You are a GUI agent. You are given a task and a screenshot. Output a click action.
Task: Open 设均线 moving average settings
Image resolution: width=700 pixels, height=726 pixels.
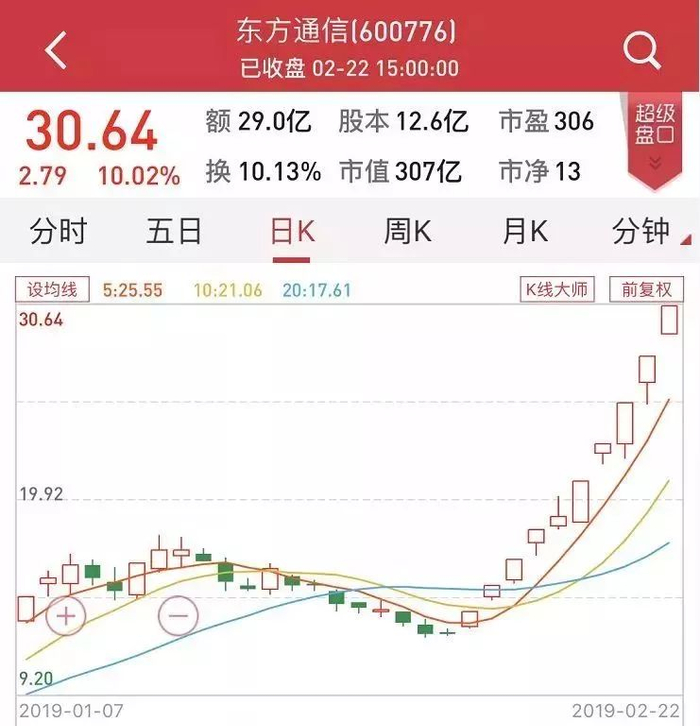51,290
